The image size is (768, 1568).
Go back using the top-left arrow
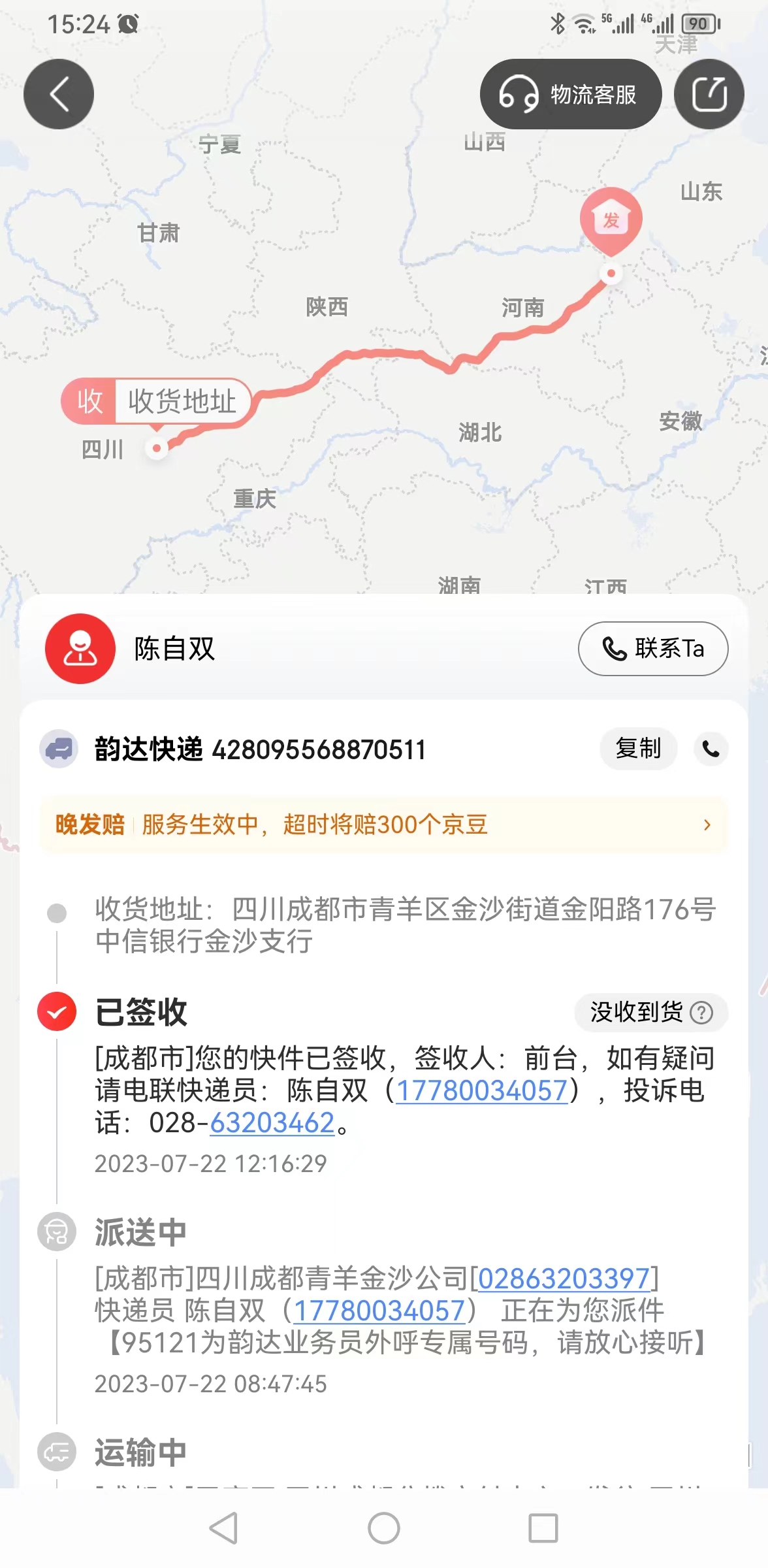(59, 94)
